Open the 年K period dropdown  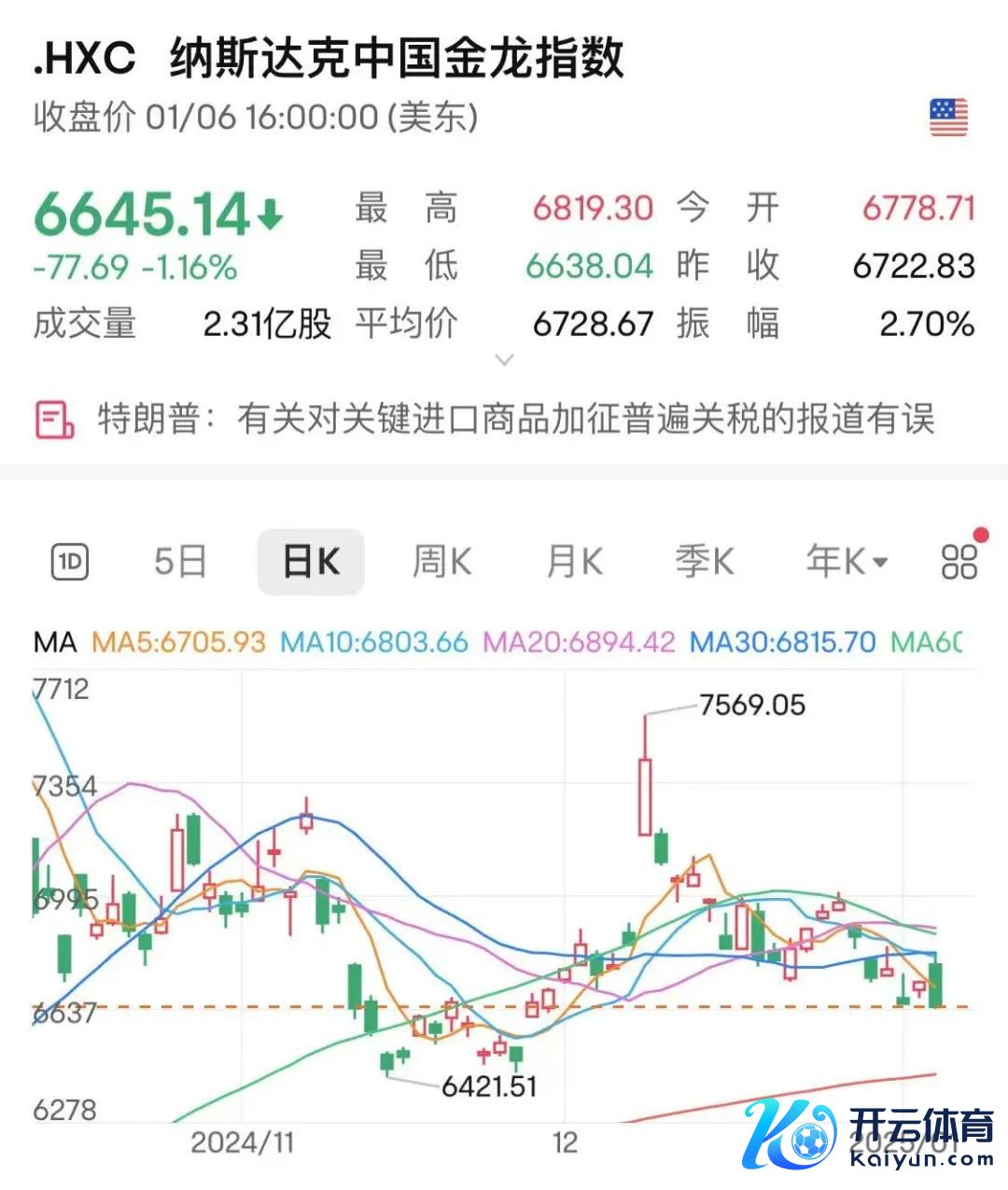pyautogui.click(x=846, y=562)
